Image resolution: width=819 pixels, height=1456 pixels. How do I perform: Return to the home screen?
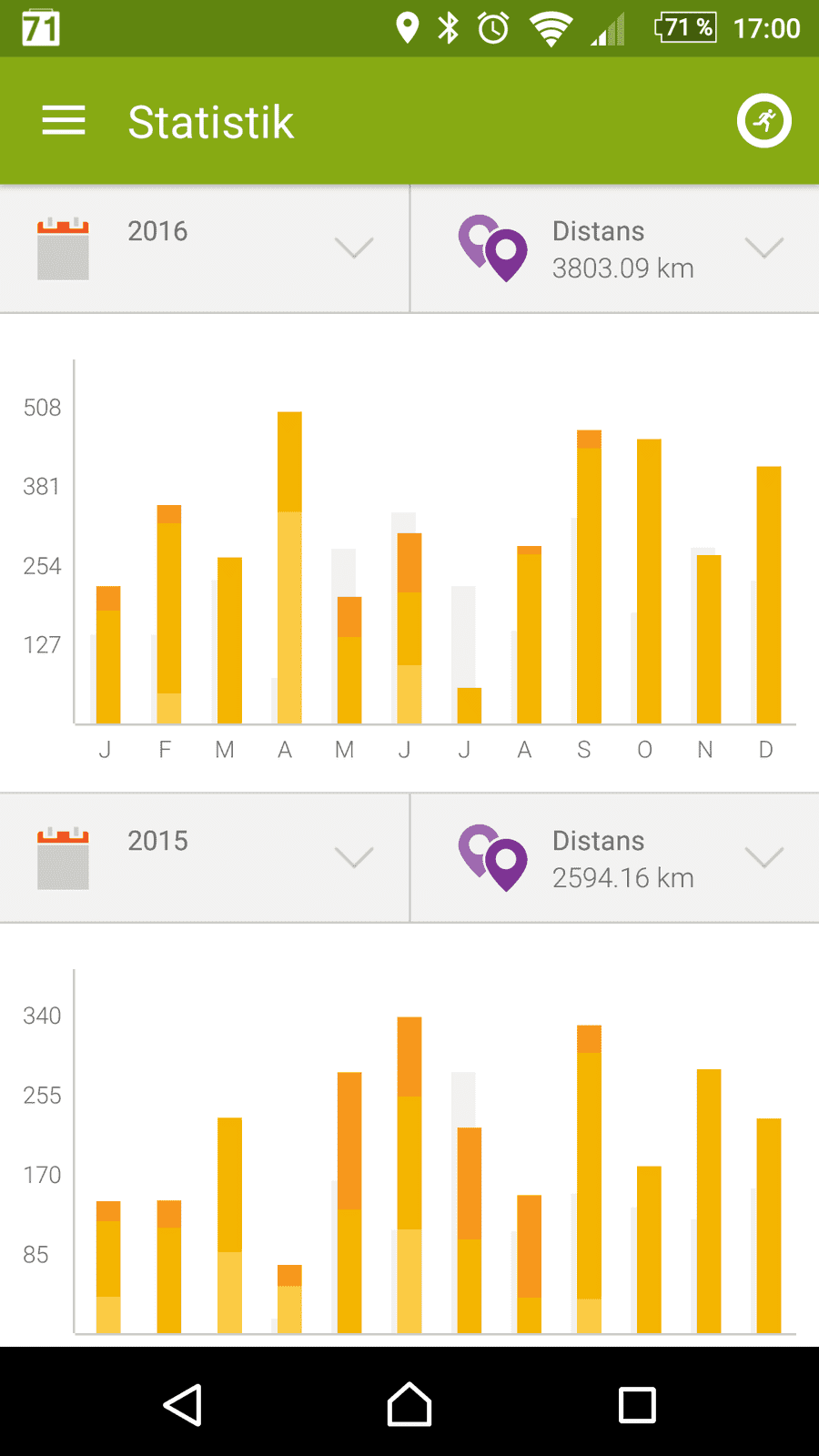coord(409,1404)
